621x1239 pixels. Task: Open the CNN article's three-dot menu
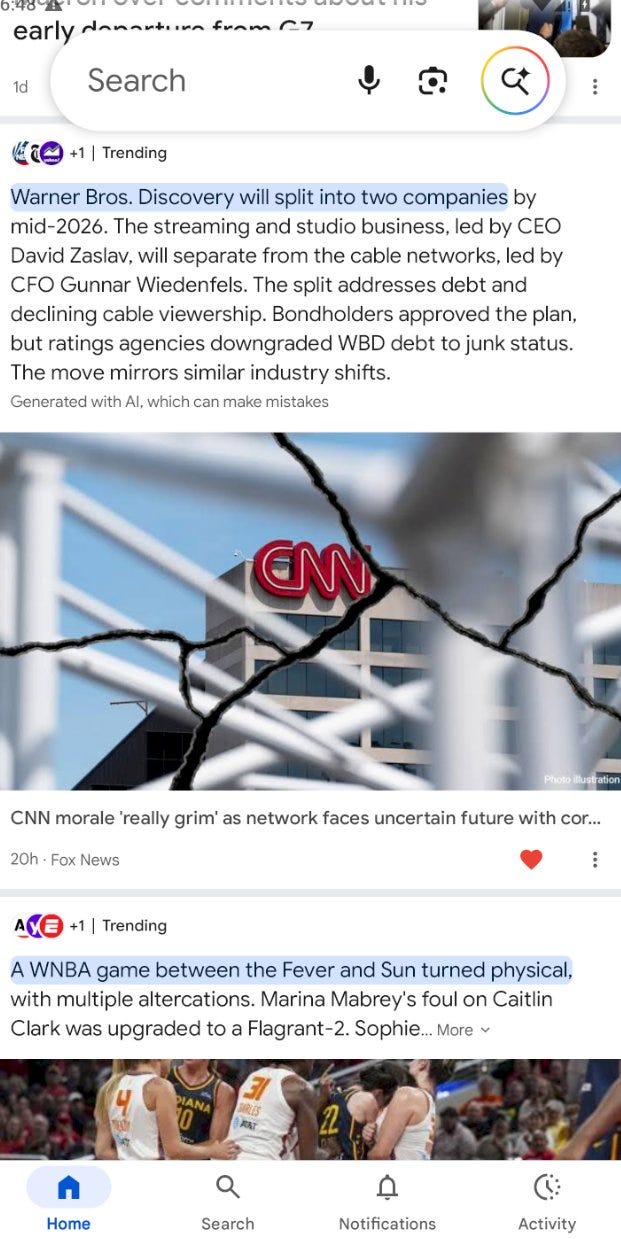tap(595, 859)
